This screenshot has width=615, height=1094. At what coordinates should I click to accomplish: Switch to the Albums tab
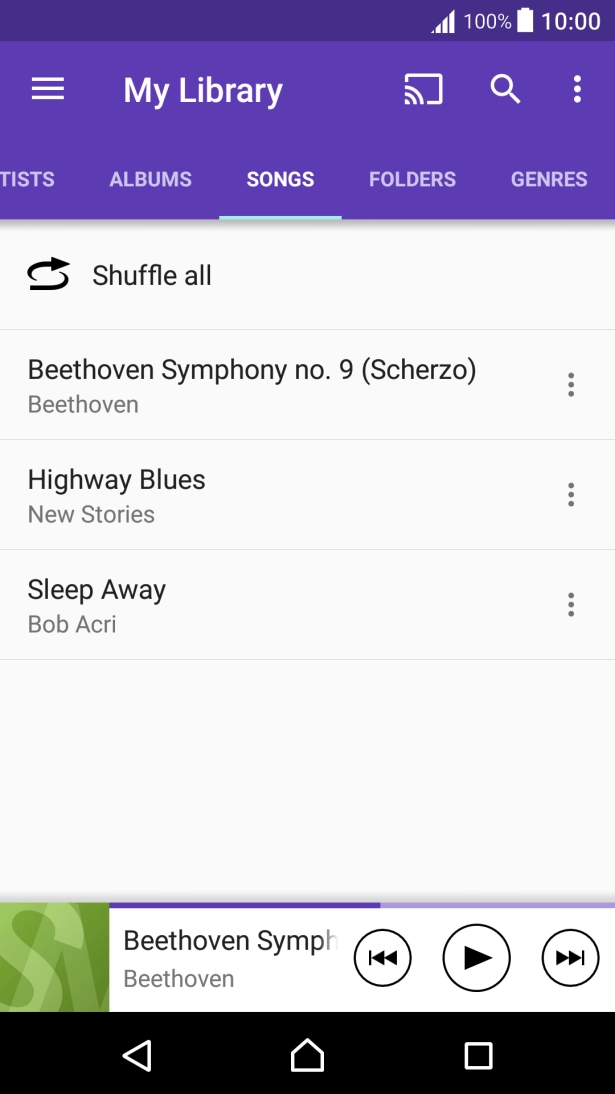tap(150, 180)
